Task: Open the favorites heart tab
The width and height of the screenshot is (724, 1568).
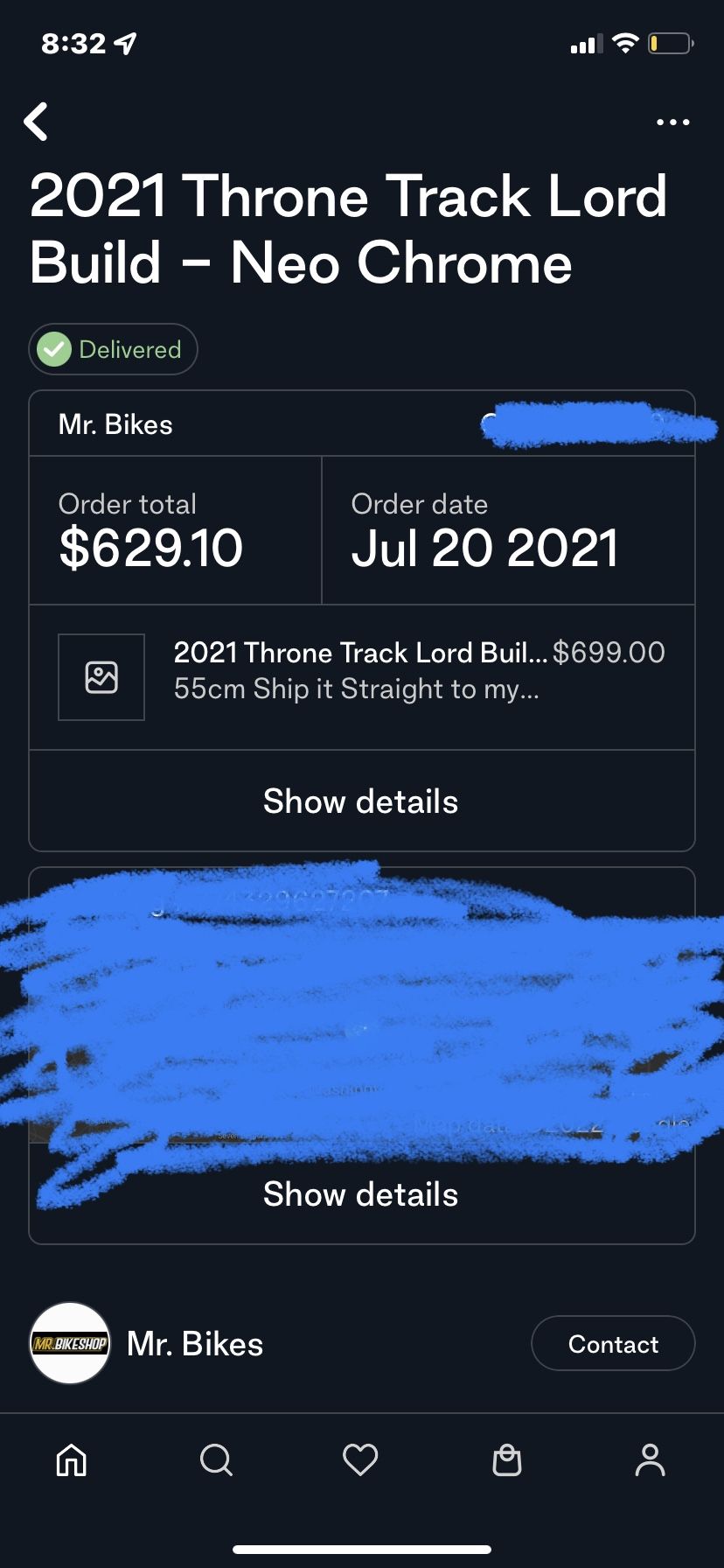Action: coord(360,1459)
